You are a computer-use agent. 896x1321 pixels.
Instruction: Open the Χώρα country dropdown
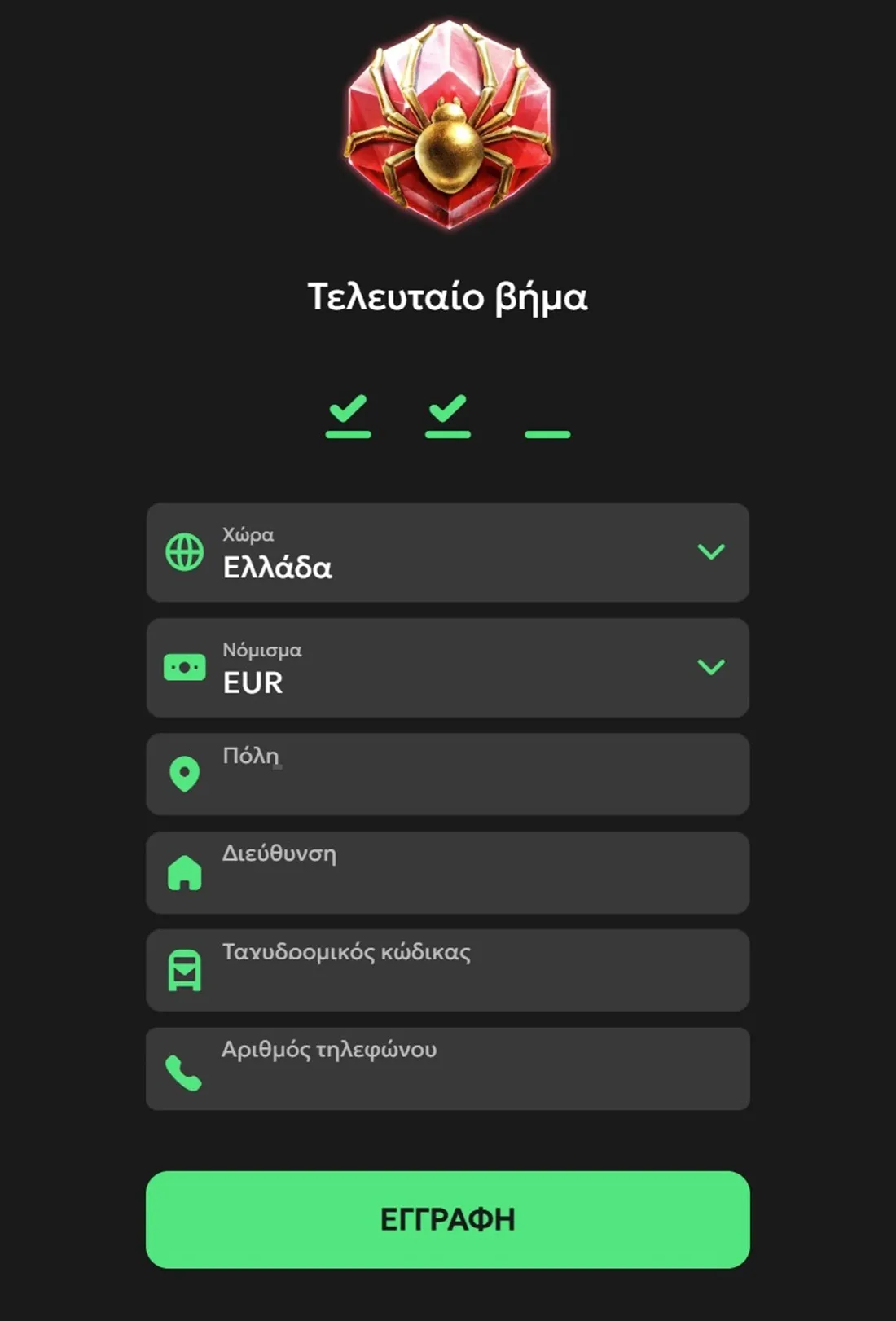pyautogui.click(x=447, y=552)
